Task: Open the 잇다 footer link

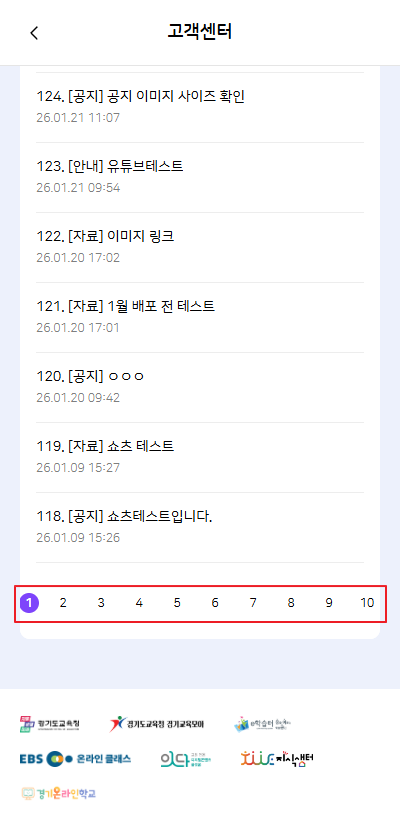Action: point(185,759)
